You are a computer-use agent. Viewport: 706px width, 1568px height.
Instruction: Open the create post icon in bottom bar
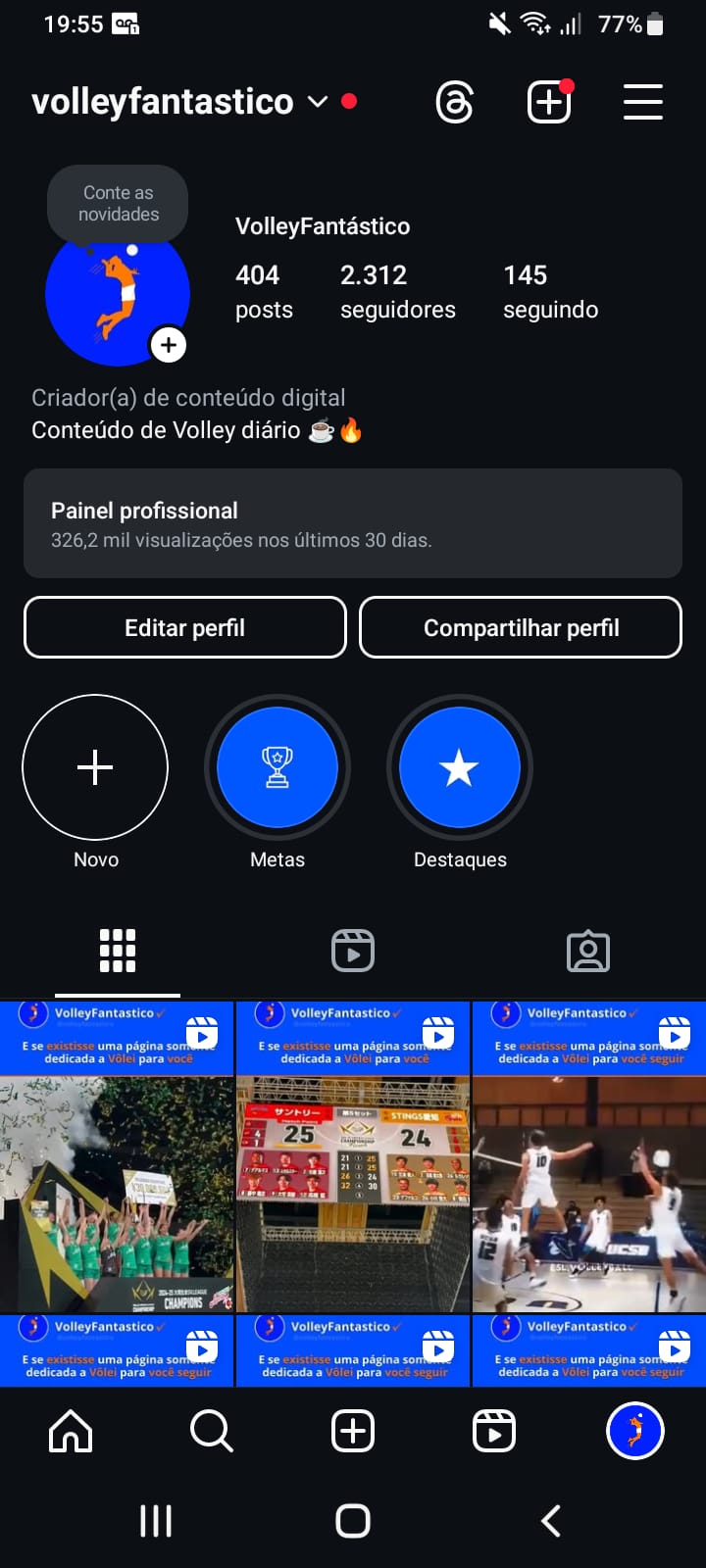pyautogui.click(x=352, y=1431)
